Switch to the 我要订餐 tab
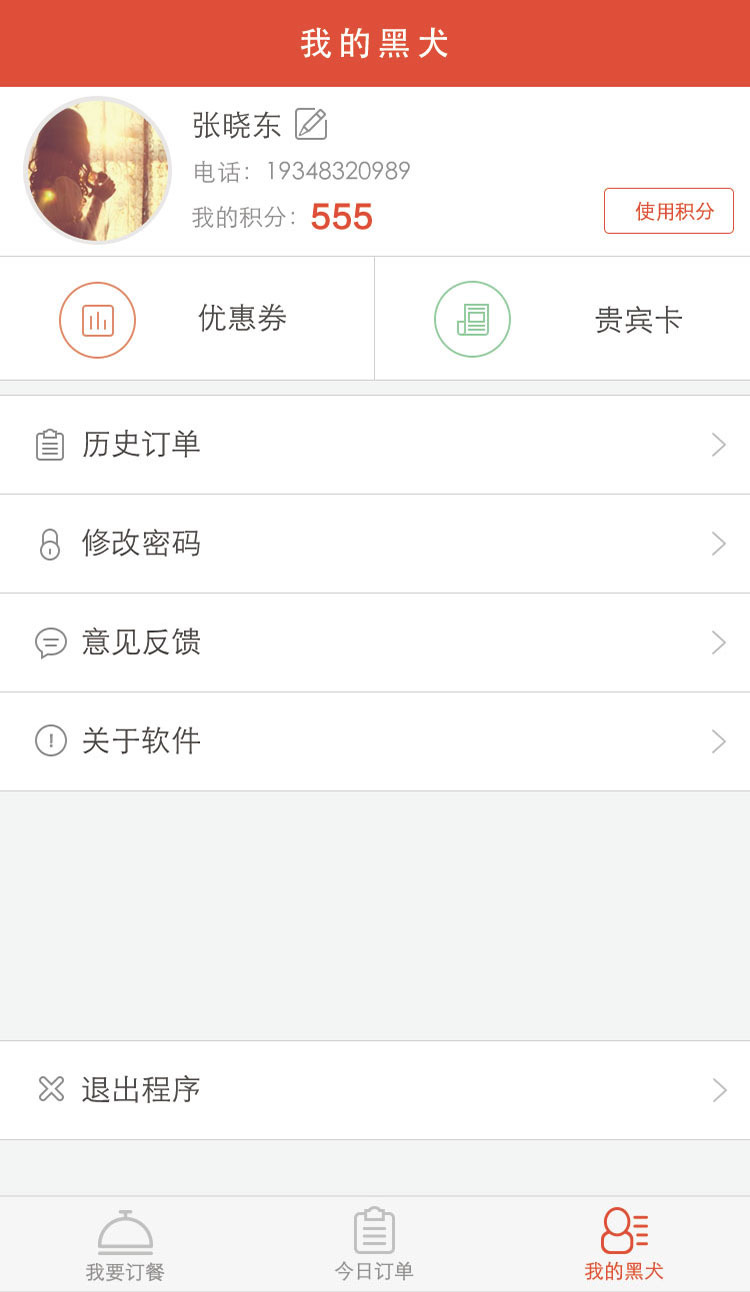750x1292 pixels. tap(125, 1245)
